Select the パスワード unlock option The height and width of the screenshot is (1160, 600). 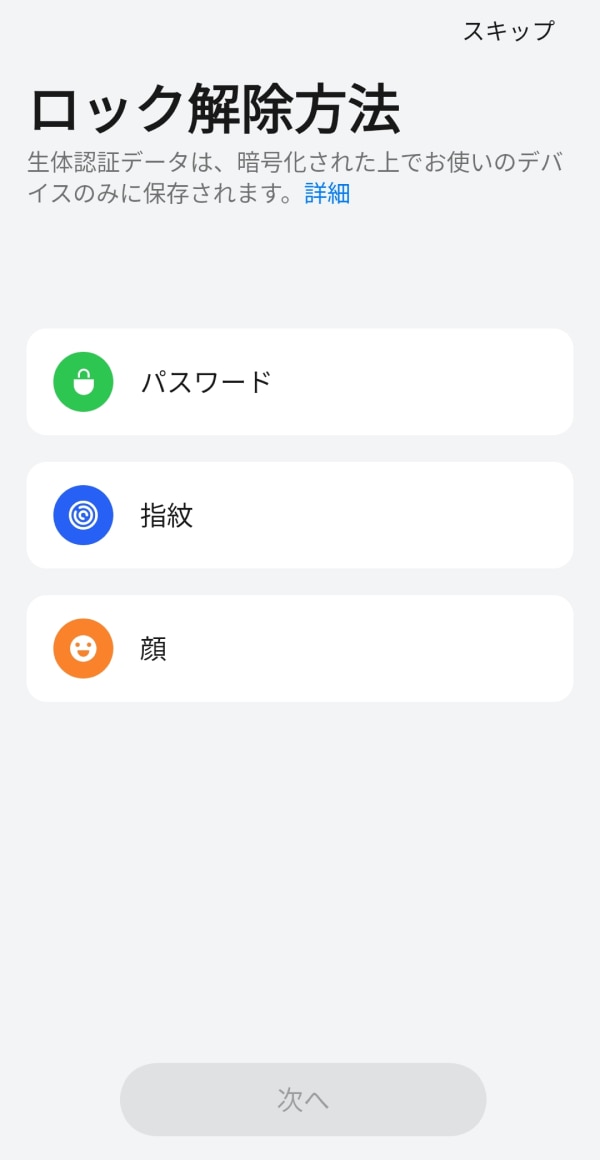tap(300, 382)
